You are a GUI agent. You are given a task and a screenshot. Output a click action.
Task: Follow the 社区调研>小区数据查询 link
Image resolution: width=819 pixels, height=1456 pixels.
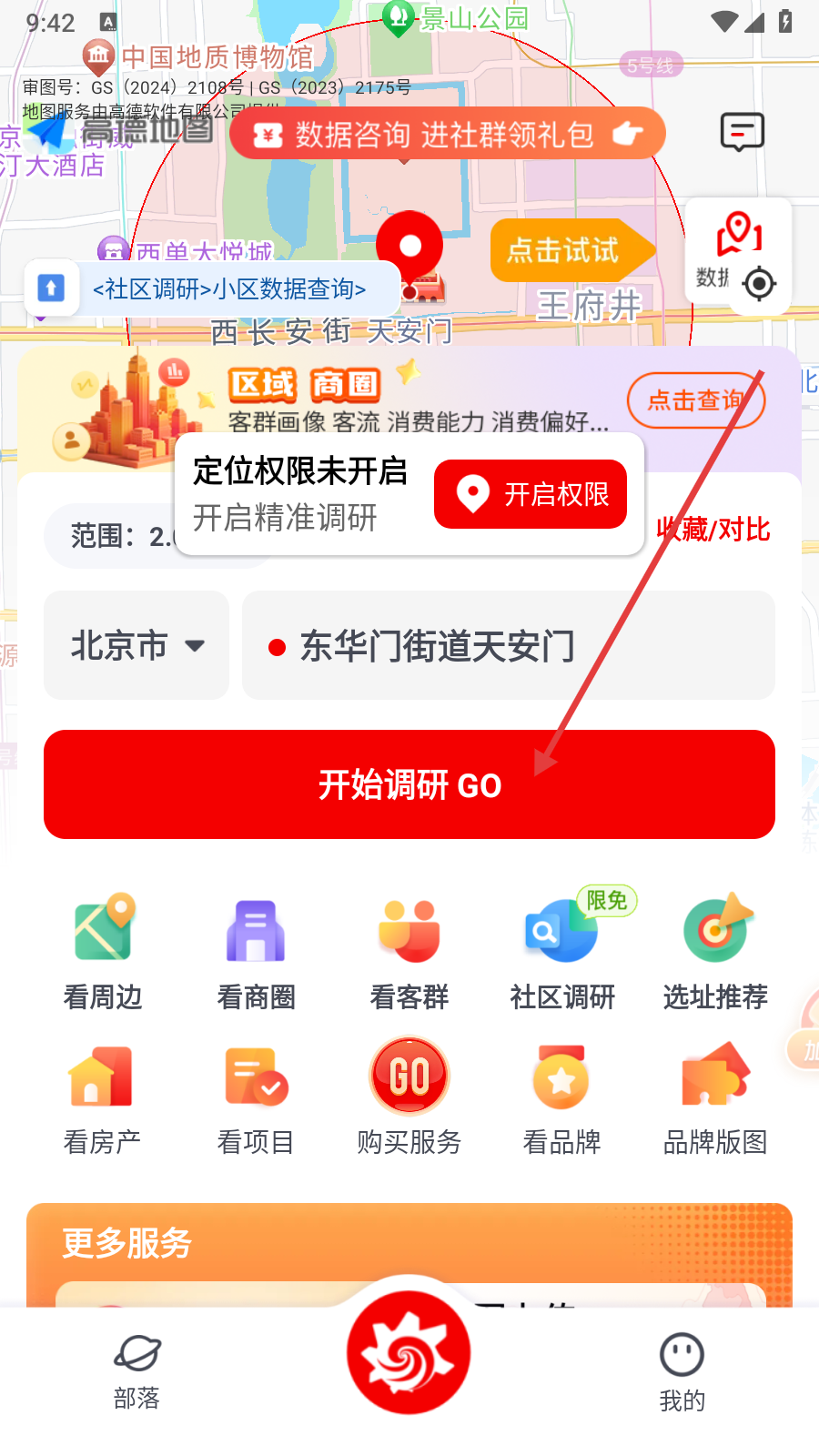pyautogui.click(x=229, y=288)
